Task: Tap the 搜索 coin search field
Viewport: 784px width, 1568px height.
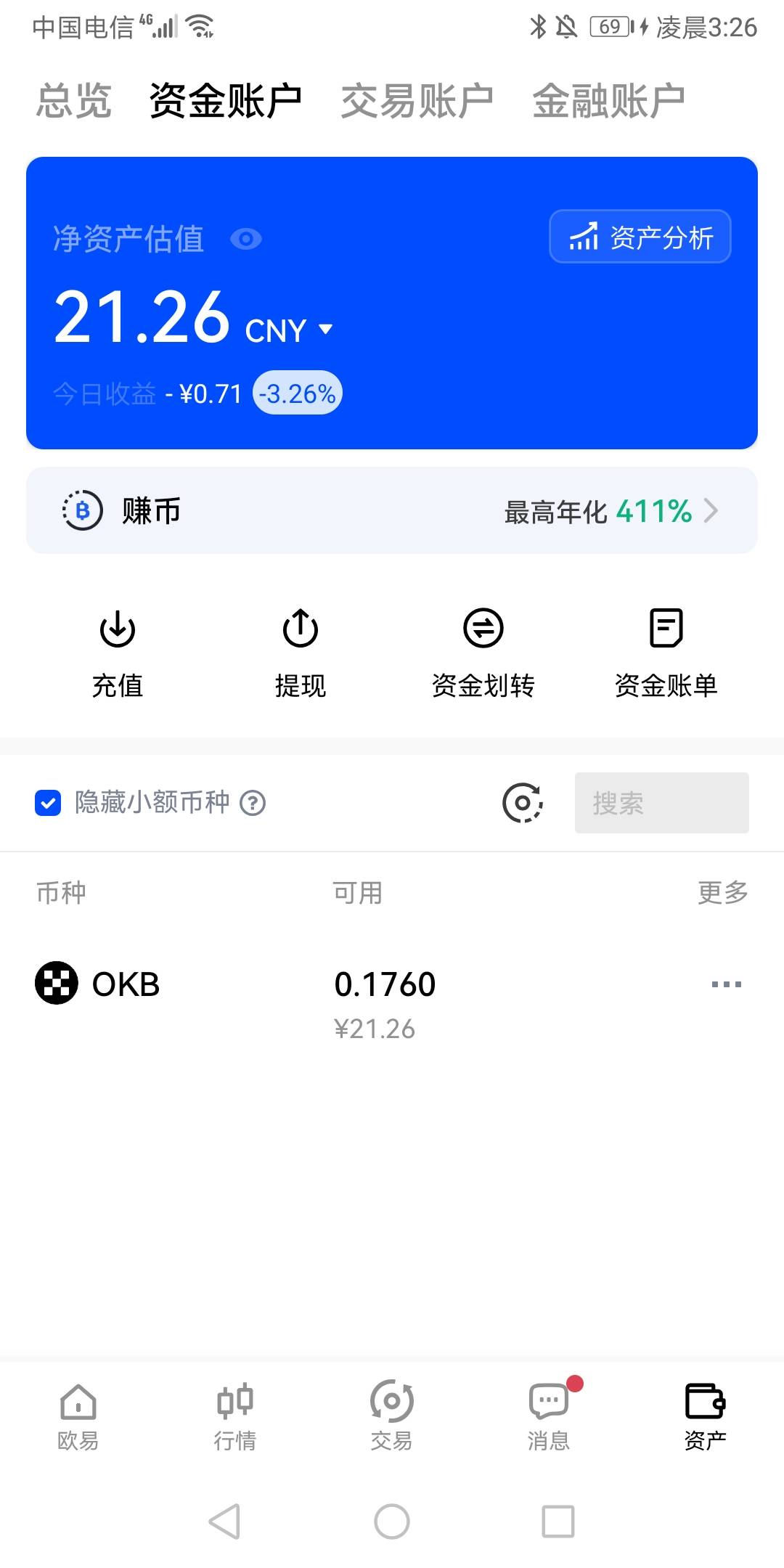Action: (662, 803)
